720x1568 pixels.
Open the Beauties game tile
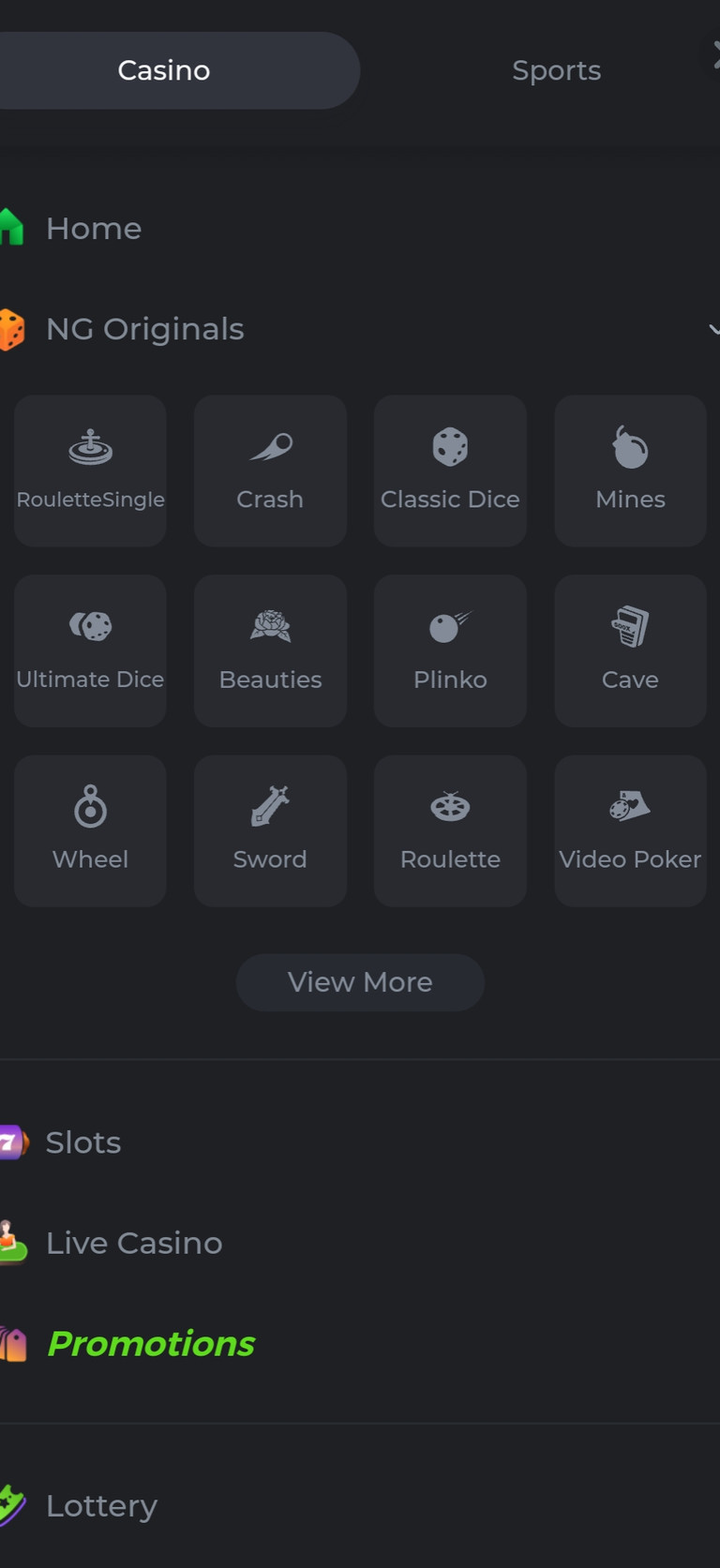tap(270, 650)
